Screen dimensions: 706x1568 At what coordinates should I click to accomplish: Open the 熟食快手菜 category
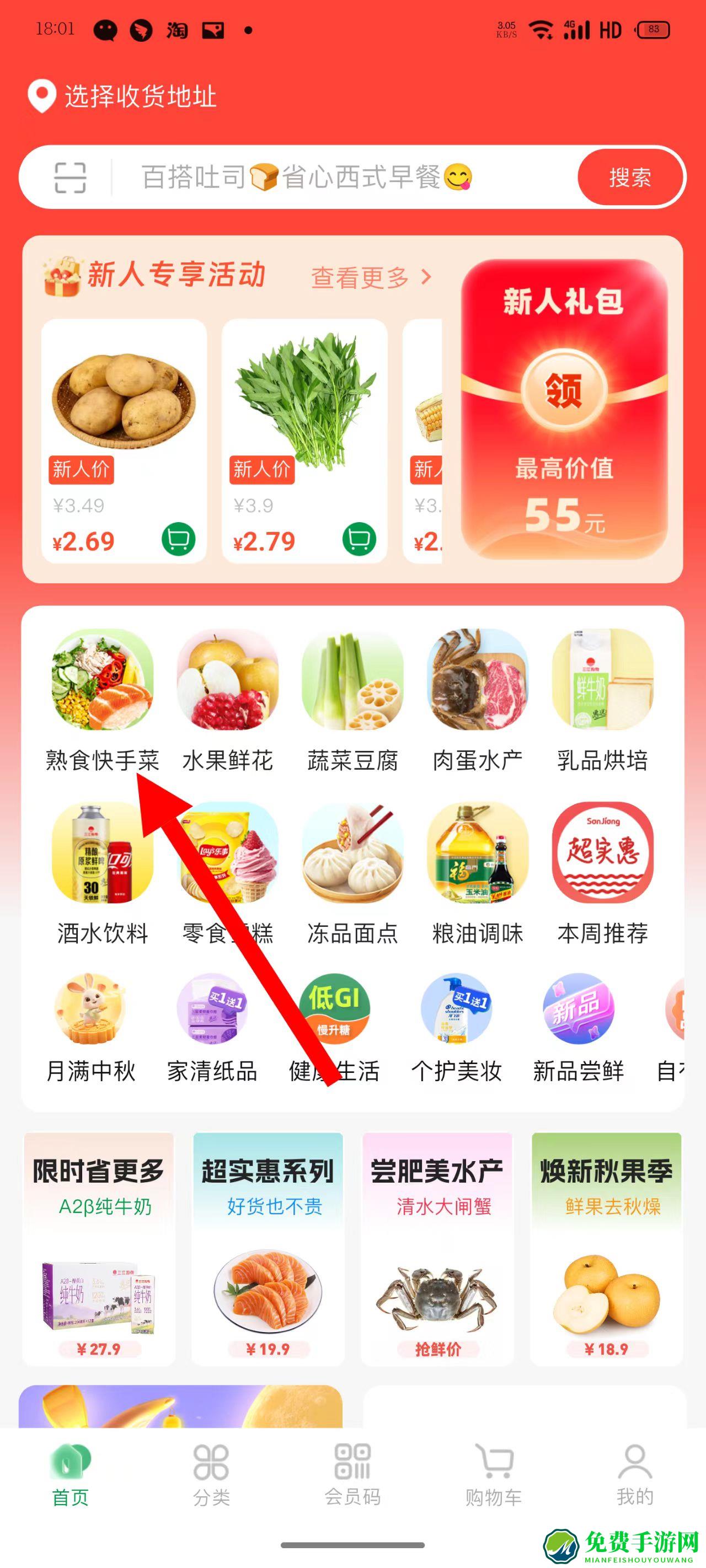pyautogui.click(x=103, y=700)
